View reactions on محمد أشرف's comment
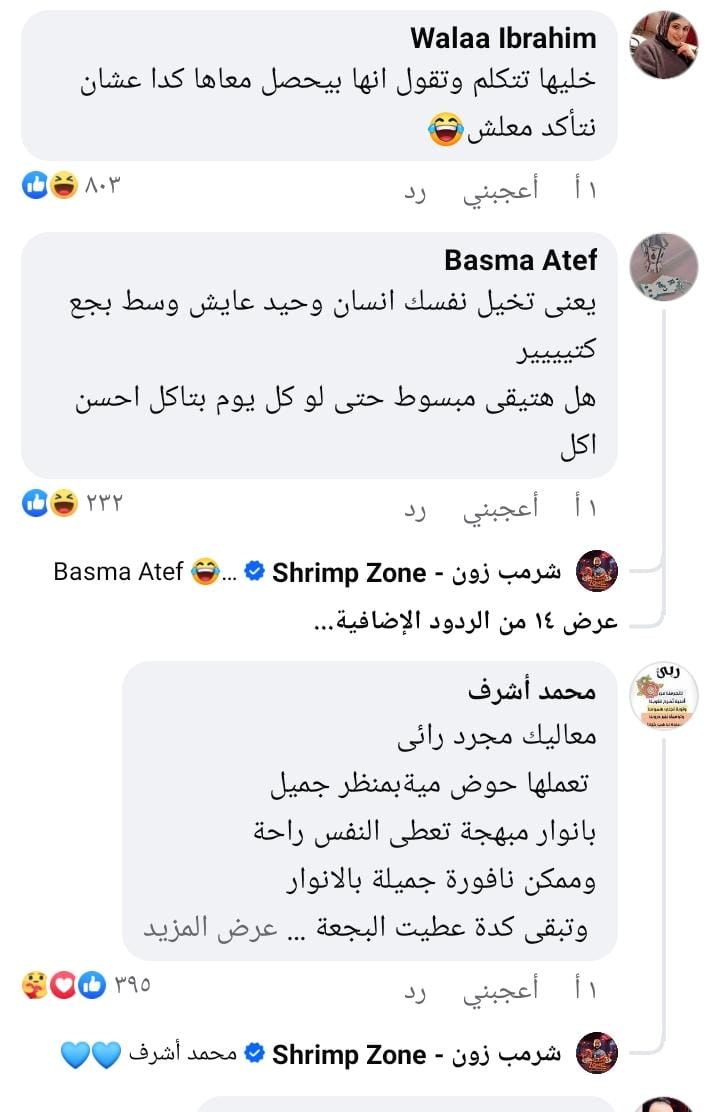The width and height of the screenshot is (720, 1112). [x=86, y=985]
